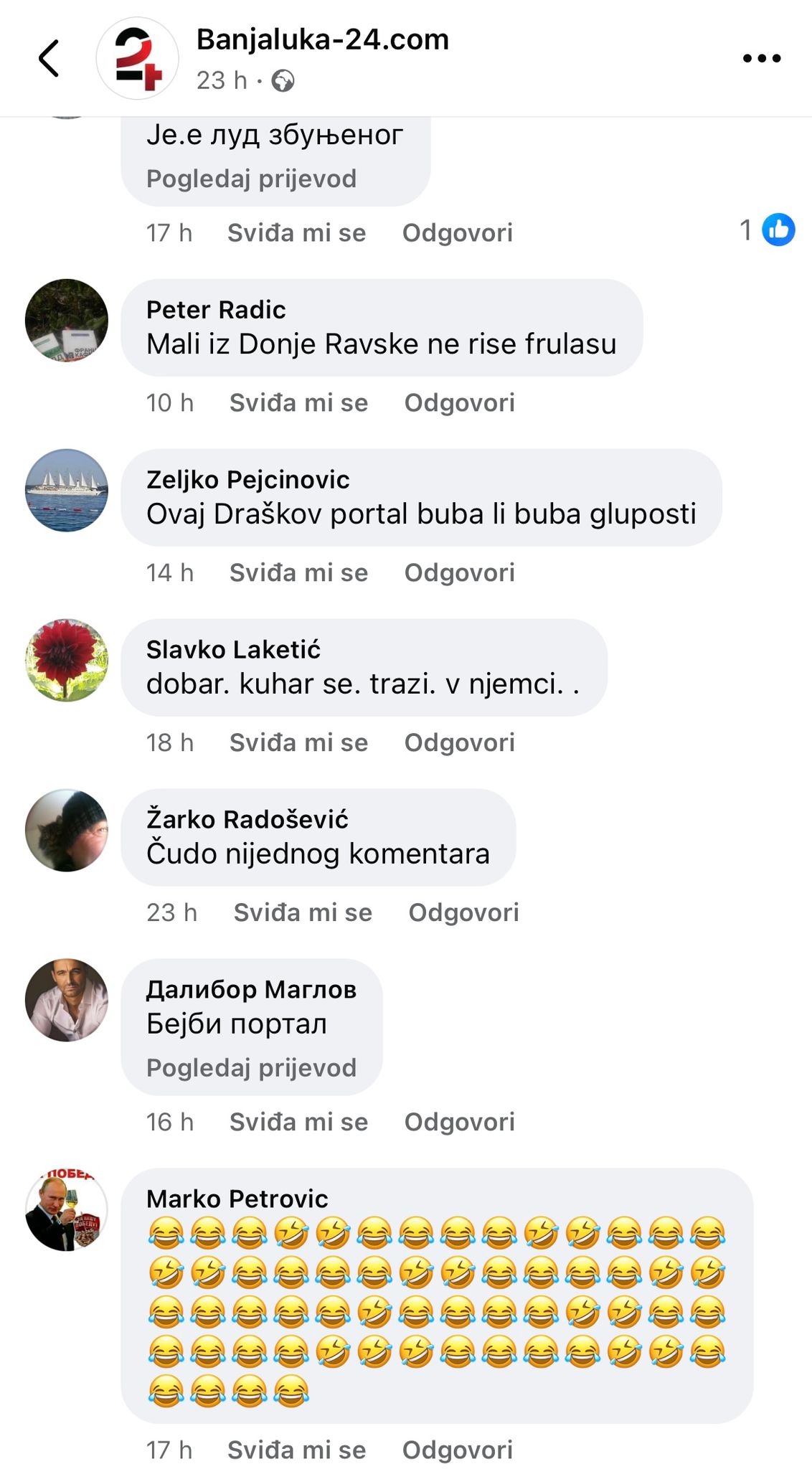
Task: Reply to Slavko Laketić's comment
Action: (x=460, y=742)
